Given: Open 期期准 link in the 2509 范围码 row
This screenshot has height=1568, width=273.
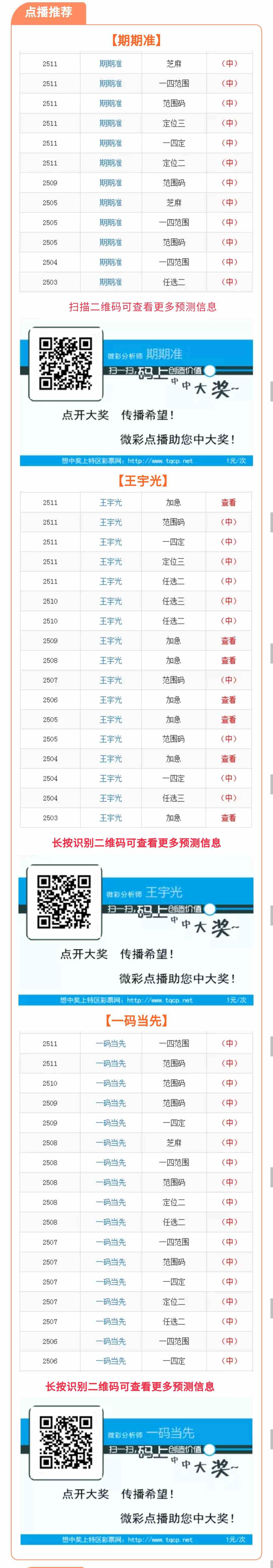Looking at the screenshot, I should tap(111, 183).
